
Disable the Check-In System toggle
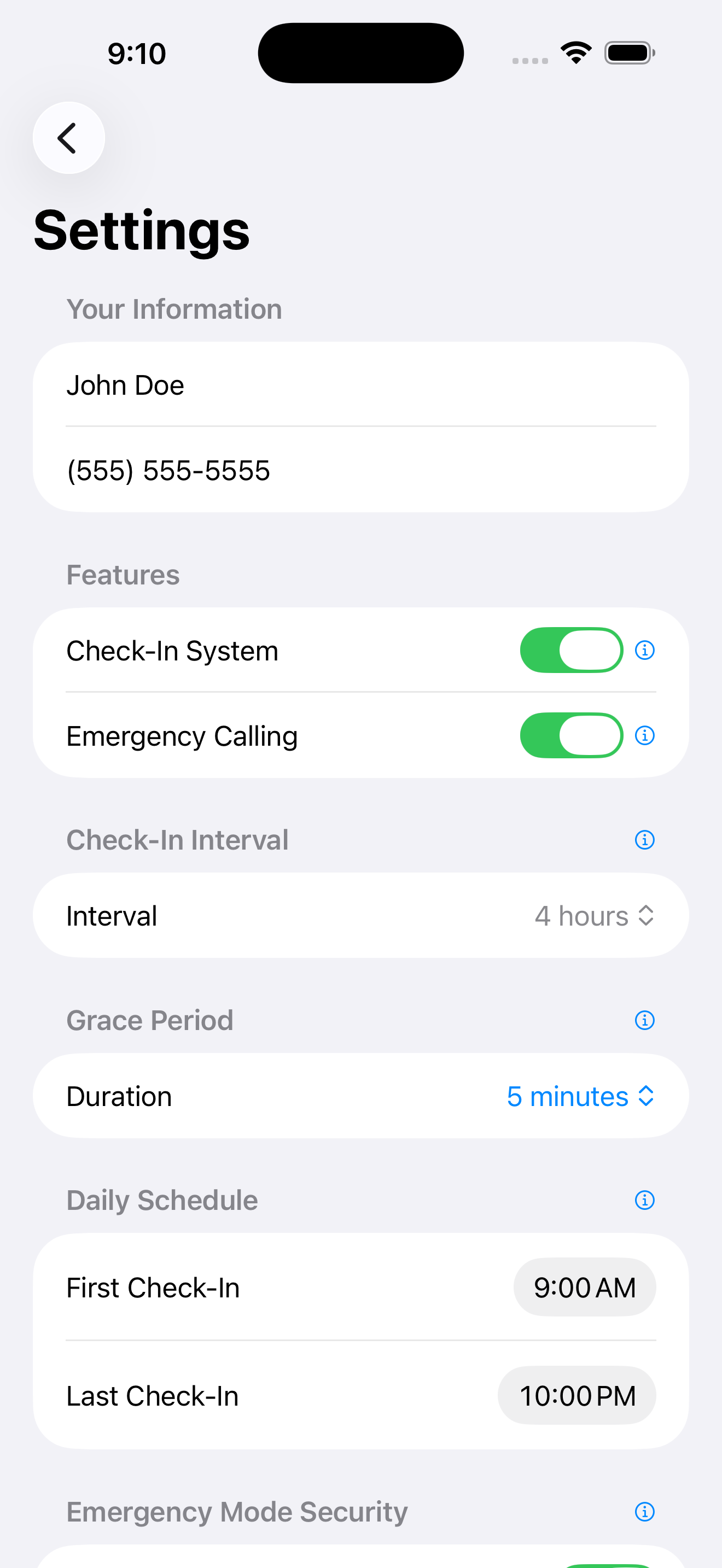coord(571,650)
